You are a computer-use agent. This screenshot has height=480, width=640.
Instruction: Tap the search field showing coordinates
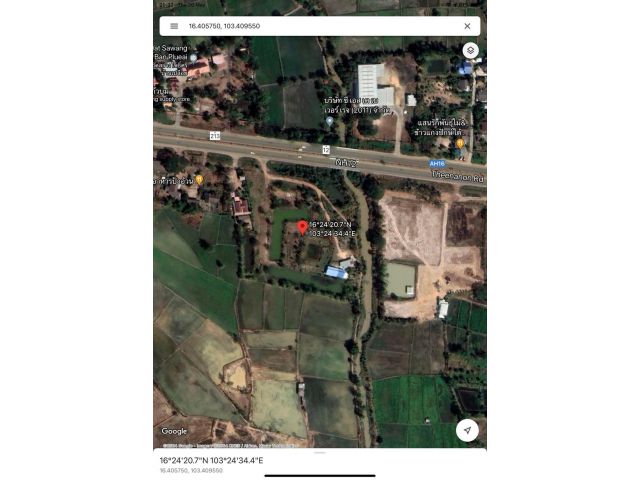pos(300,26)
